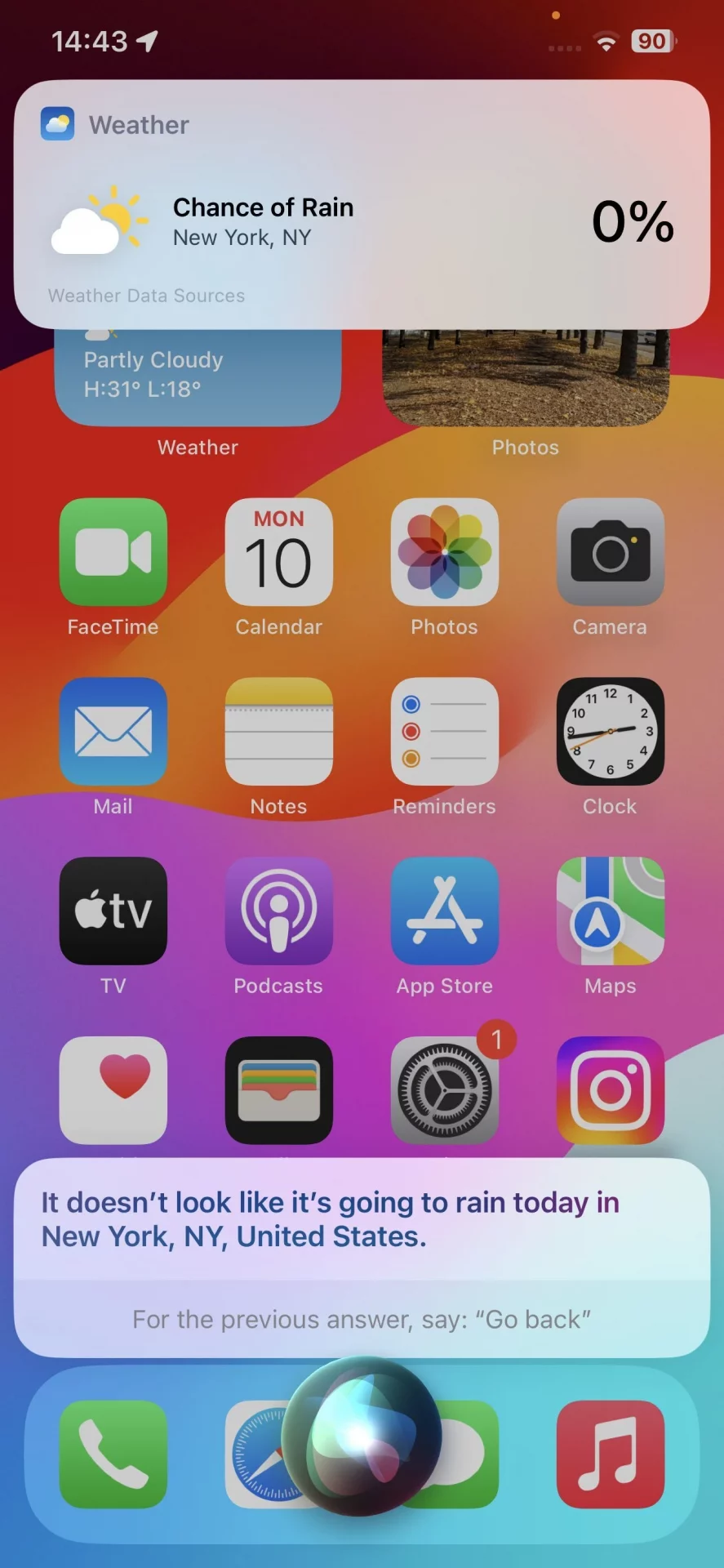The image size is (724, 1568).
Task: Open the Weather Chance of Rain card
Action: 362,221
